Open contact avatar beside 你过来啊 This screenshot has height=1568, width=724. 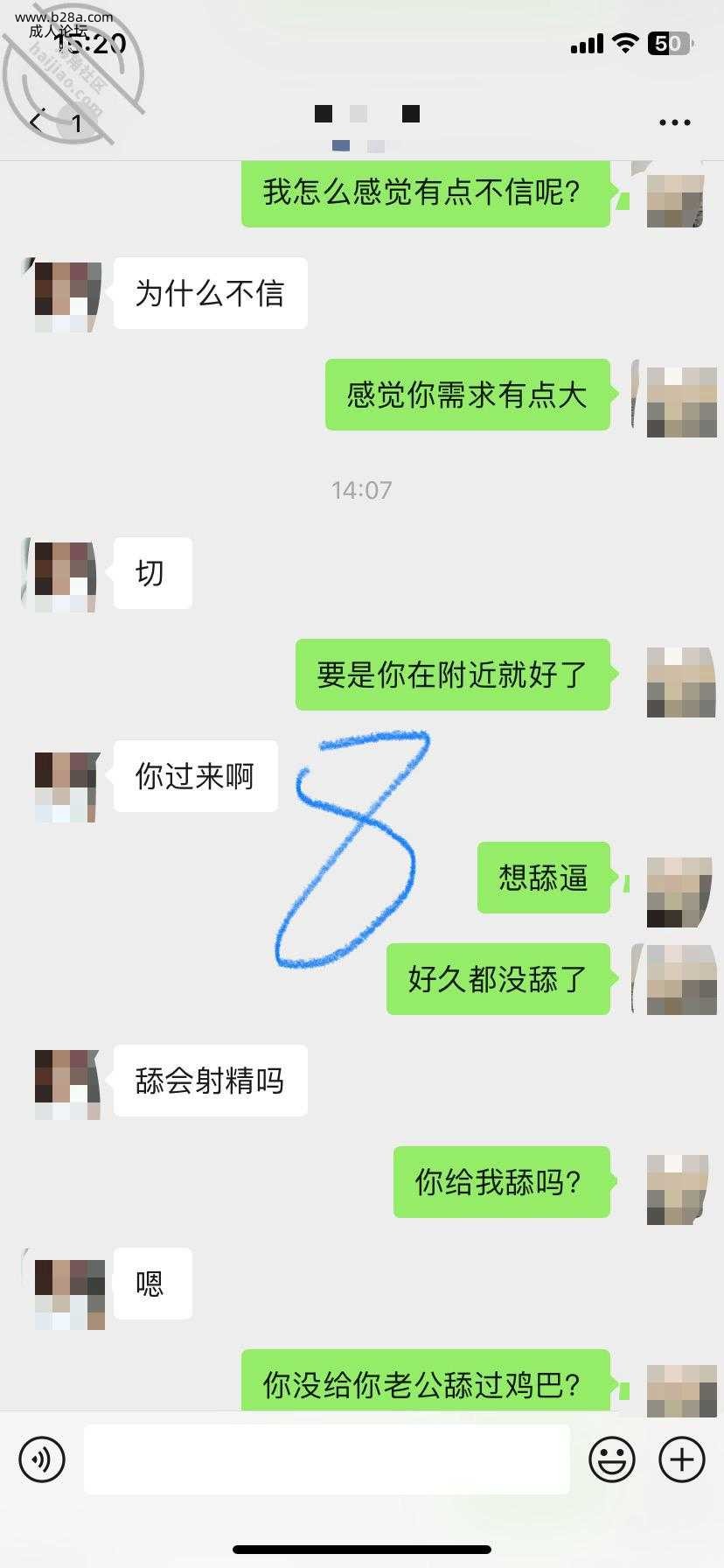[66, 785]
